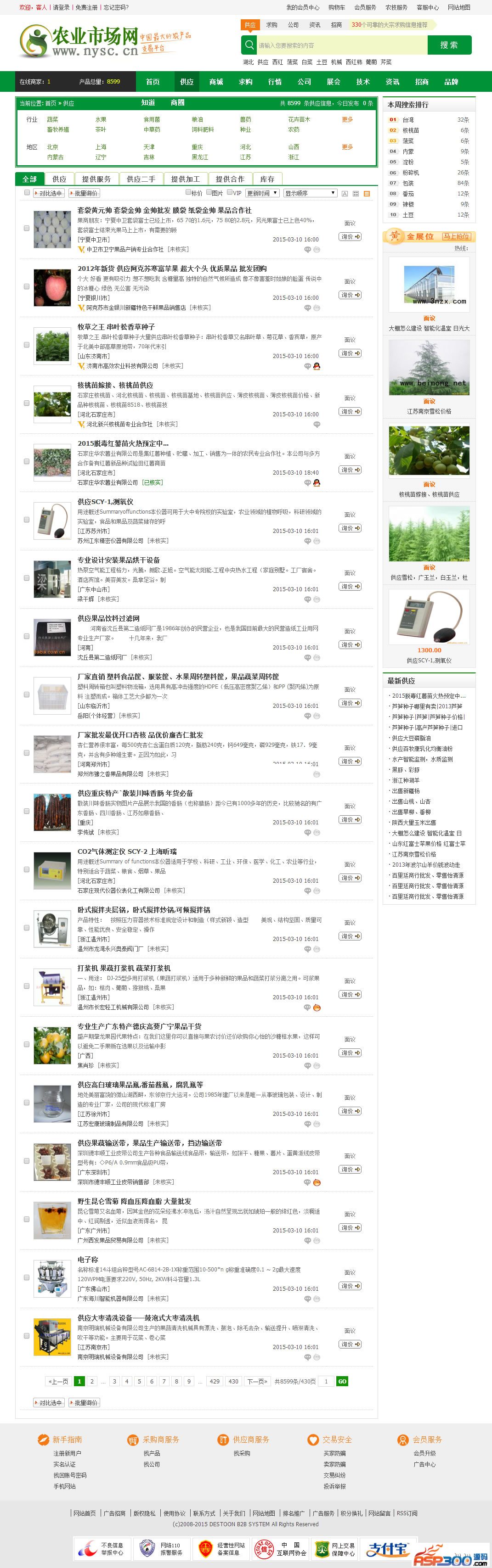Screen dimensions: 492x1568
Task: Tap 询价 for the 电子称 listing
Action: pos(350,1286)
